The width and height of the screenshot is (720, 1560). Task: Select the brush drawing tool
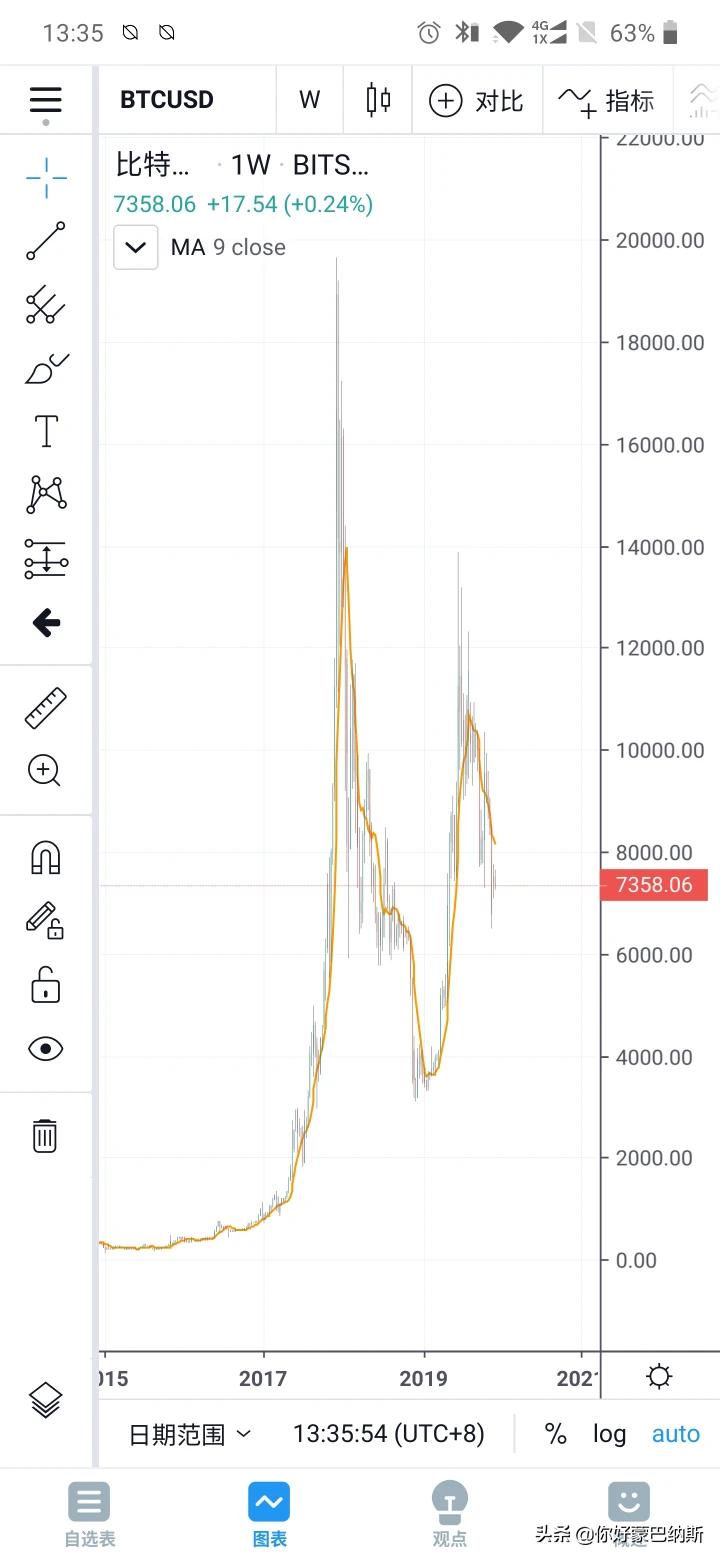click(46, 369)
